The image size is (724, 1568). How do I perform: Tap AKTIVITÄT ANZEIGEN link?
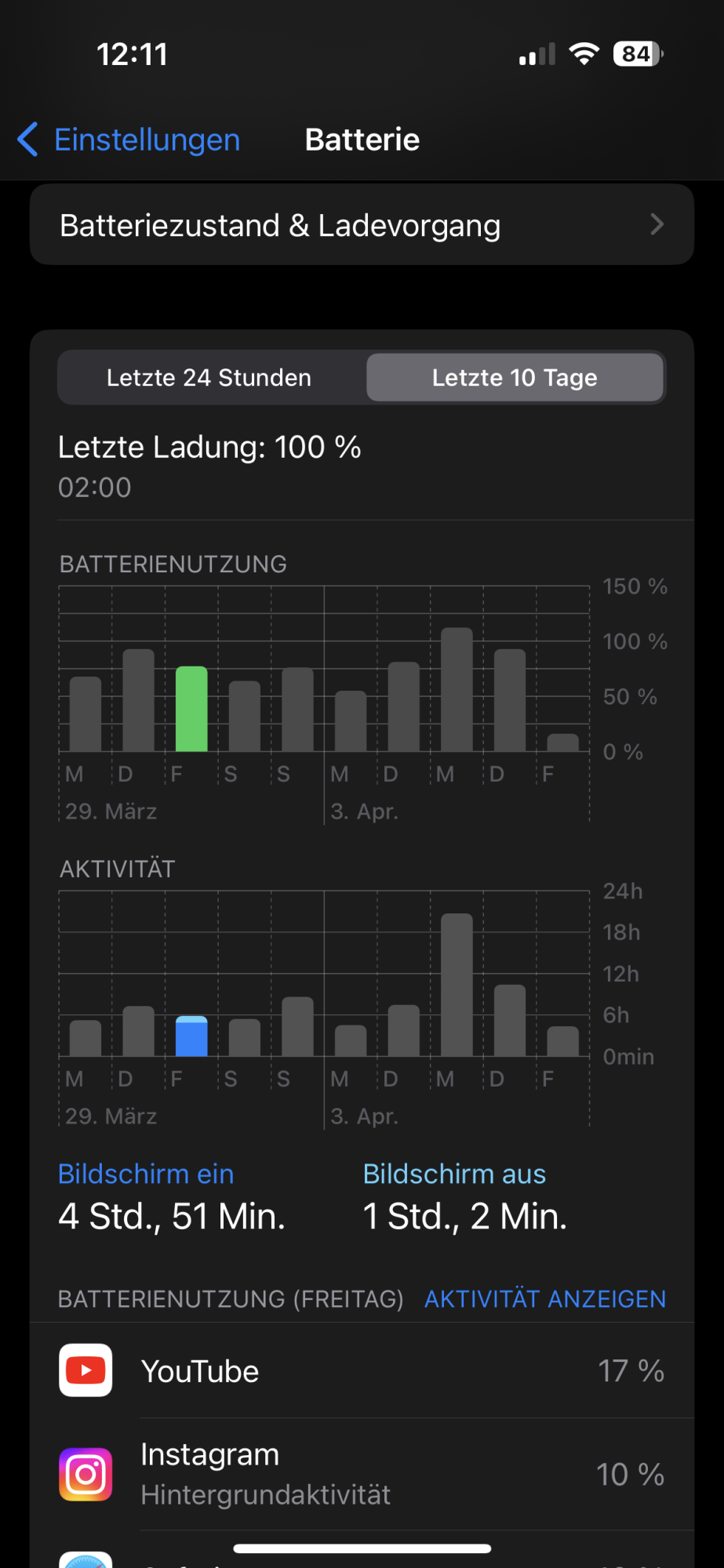click(544, 1299)
